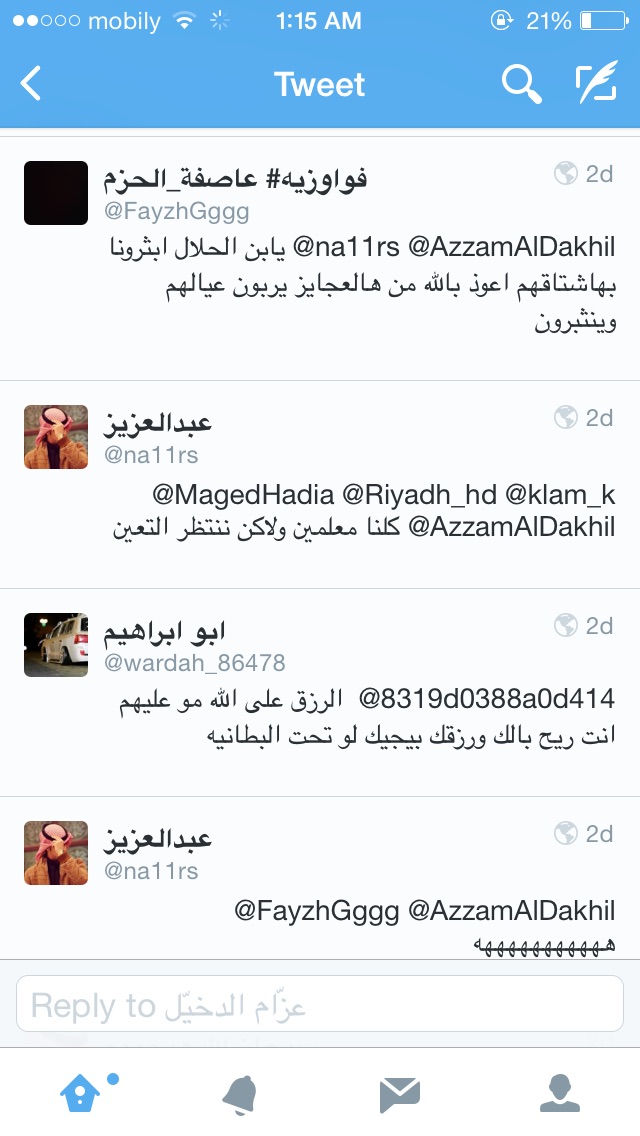This screenshot has height=1136, width=640.
Task: Go to the Me profile tab
Action: point(560,1093)
